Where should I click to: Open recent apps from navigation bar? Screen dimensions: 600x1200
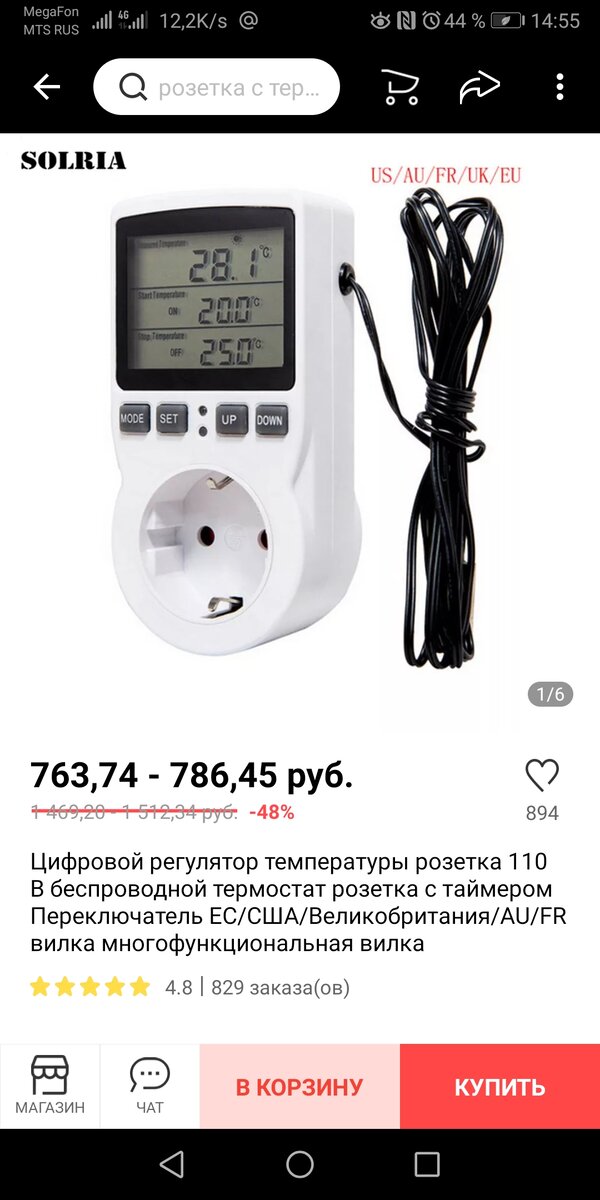coord(427,1164)
